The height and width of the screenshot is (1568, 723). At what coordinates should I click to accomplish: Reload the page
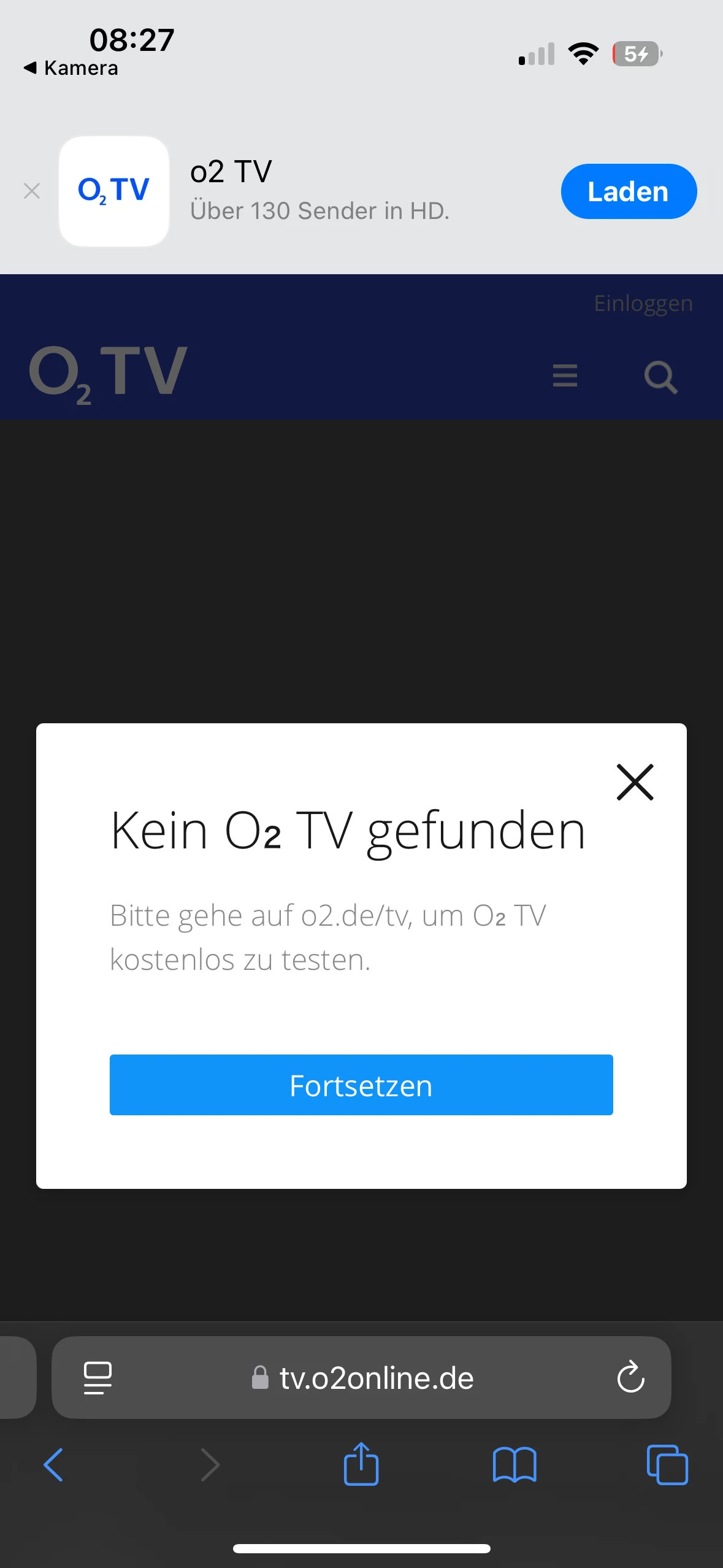click(x=630, y=1378)
